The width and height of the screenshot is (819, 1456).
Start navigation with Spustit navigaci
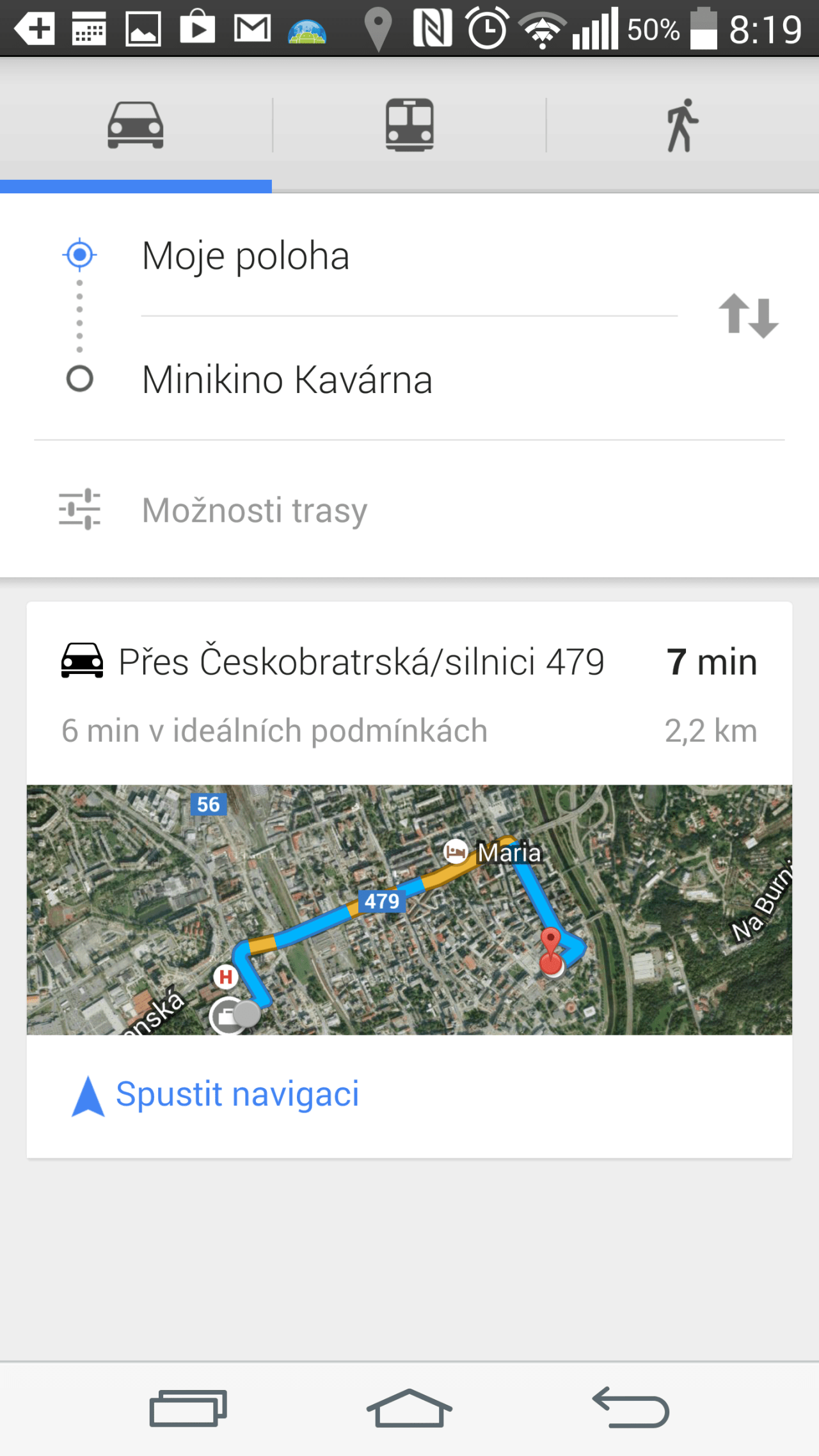click(216, 1094)
